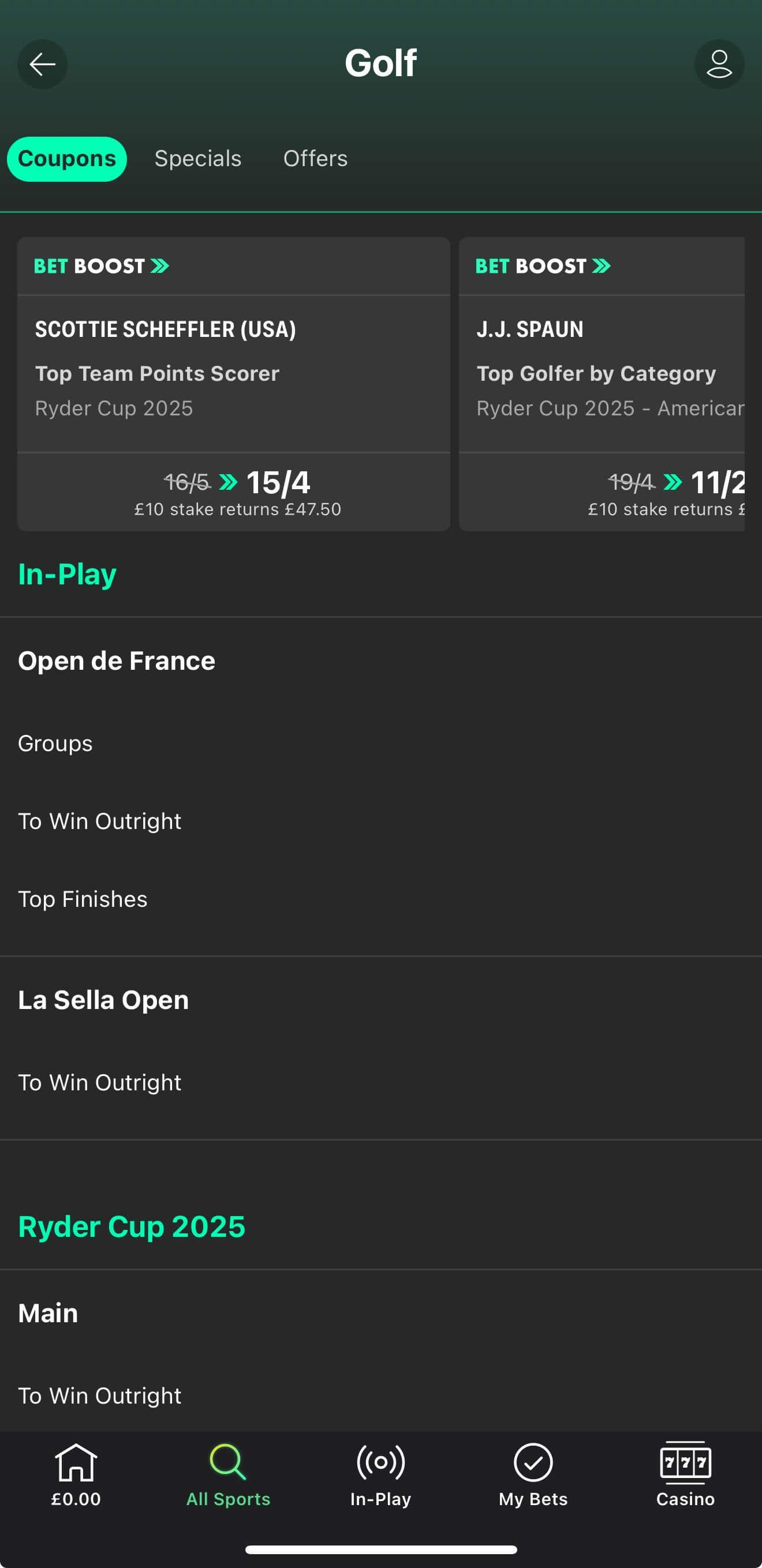Switch to the Specials tab

(x=198, y=159)
